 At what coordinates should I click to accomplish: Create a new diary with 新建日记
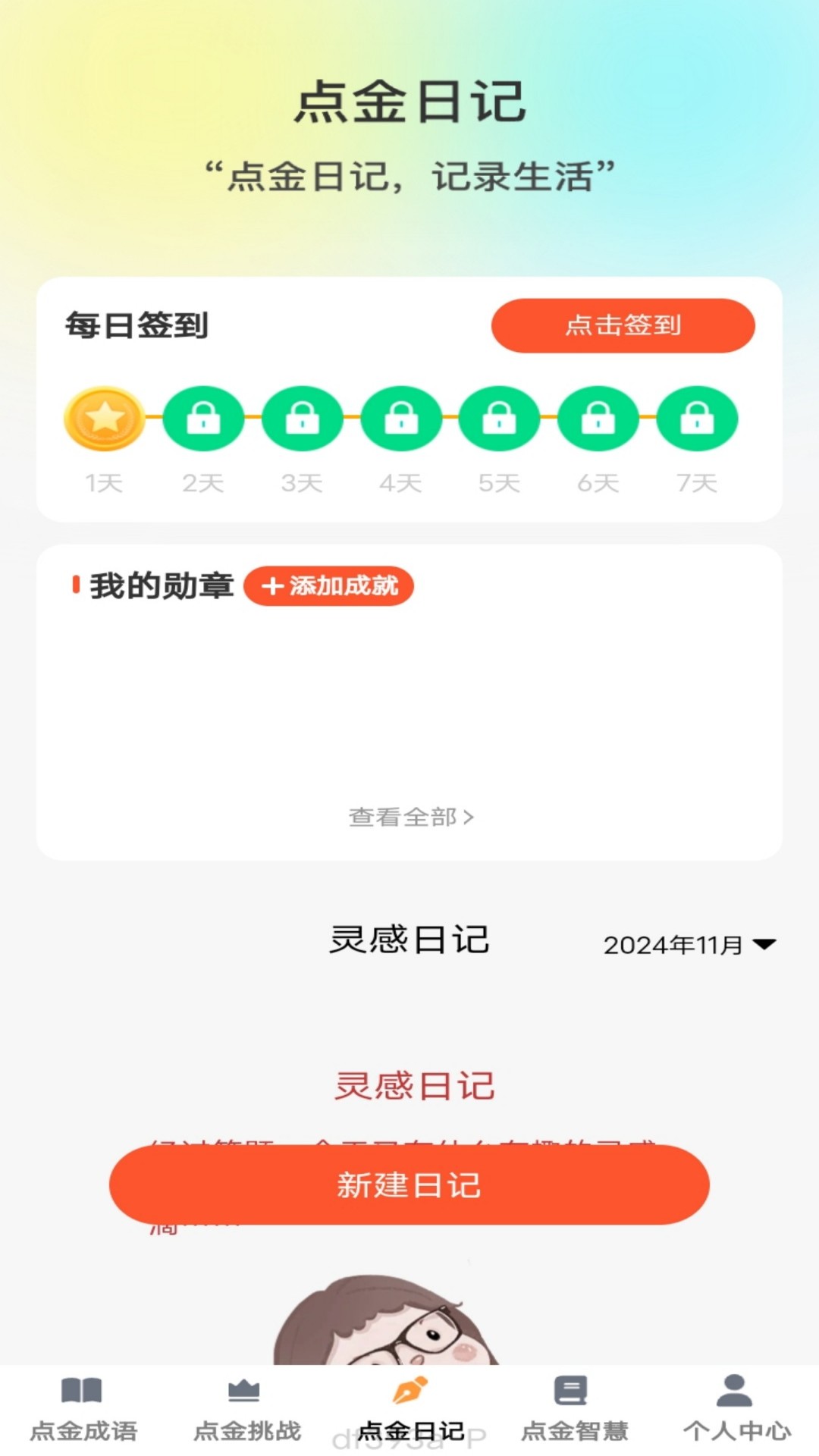(x=409, y=1185)
